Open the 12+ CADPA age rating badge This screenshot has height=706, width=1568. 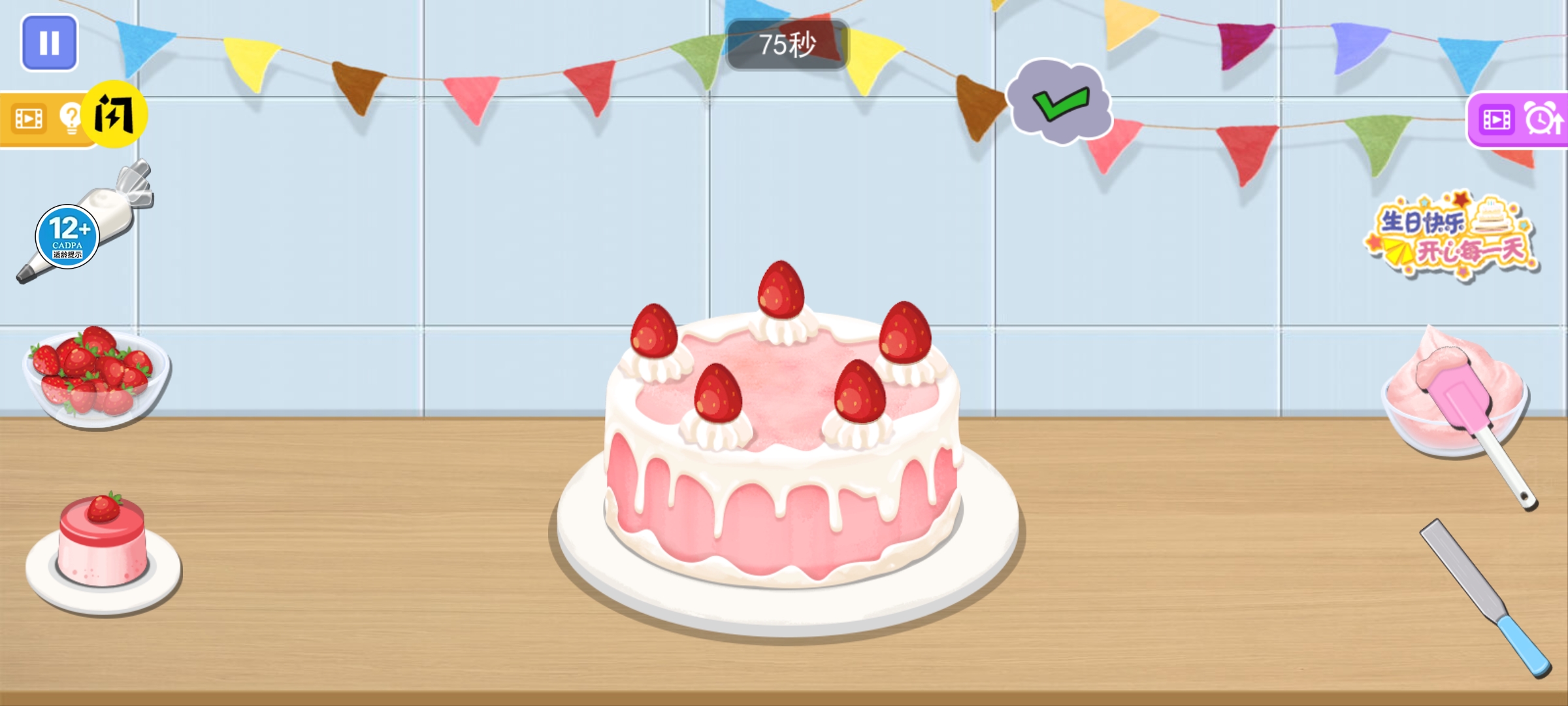pos(67,237)
